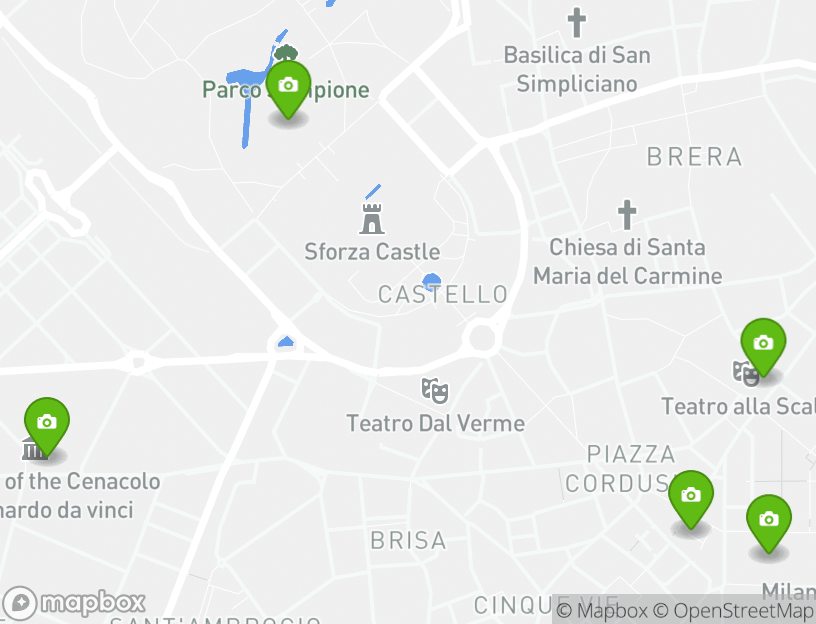Open the OpenStreetMap attribution link
816x624 pixels.
(742, 611)
